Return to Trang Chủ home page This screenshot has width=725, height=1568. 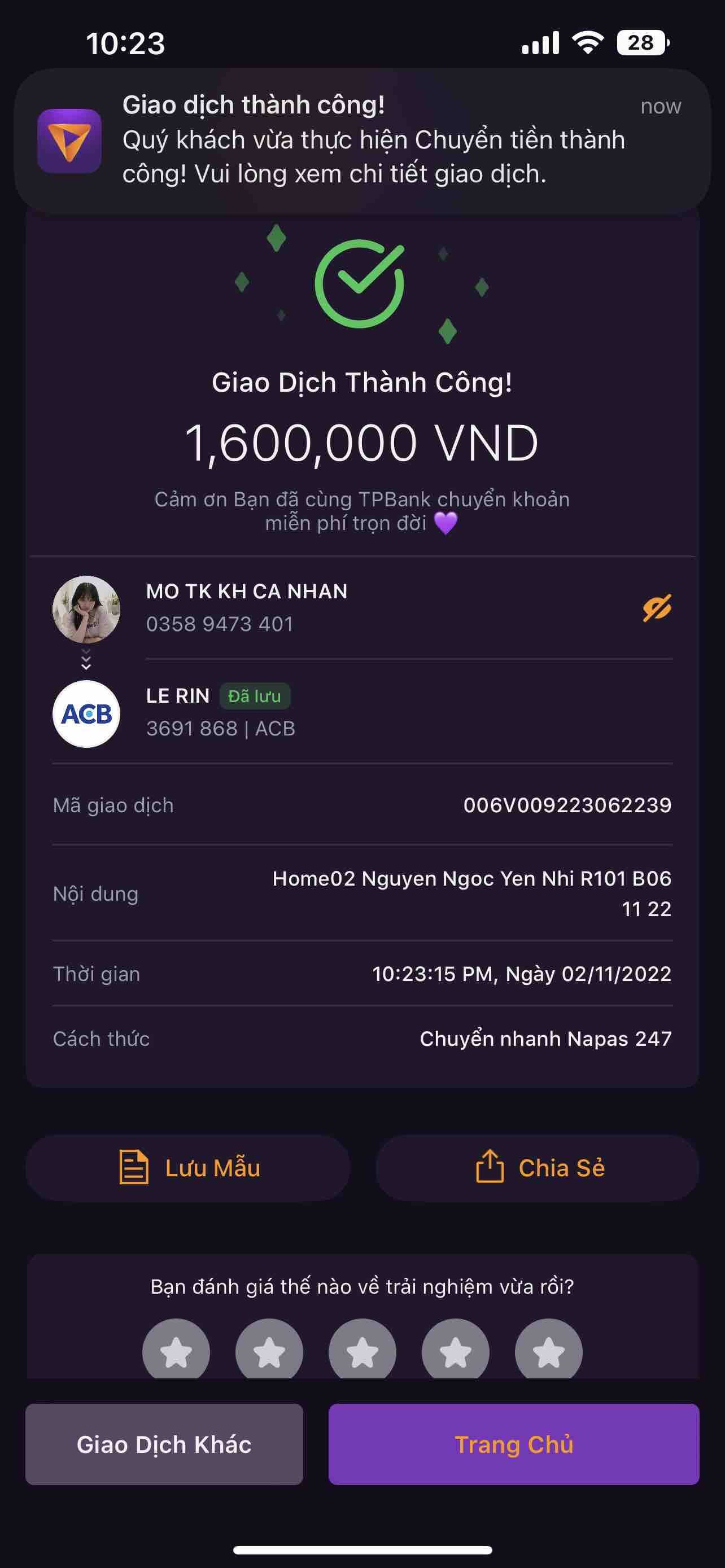click(x=514, y=1444)
